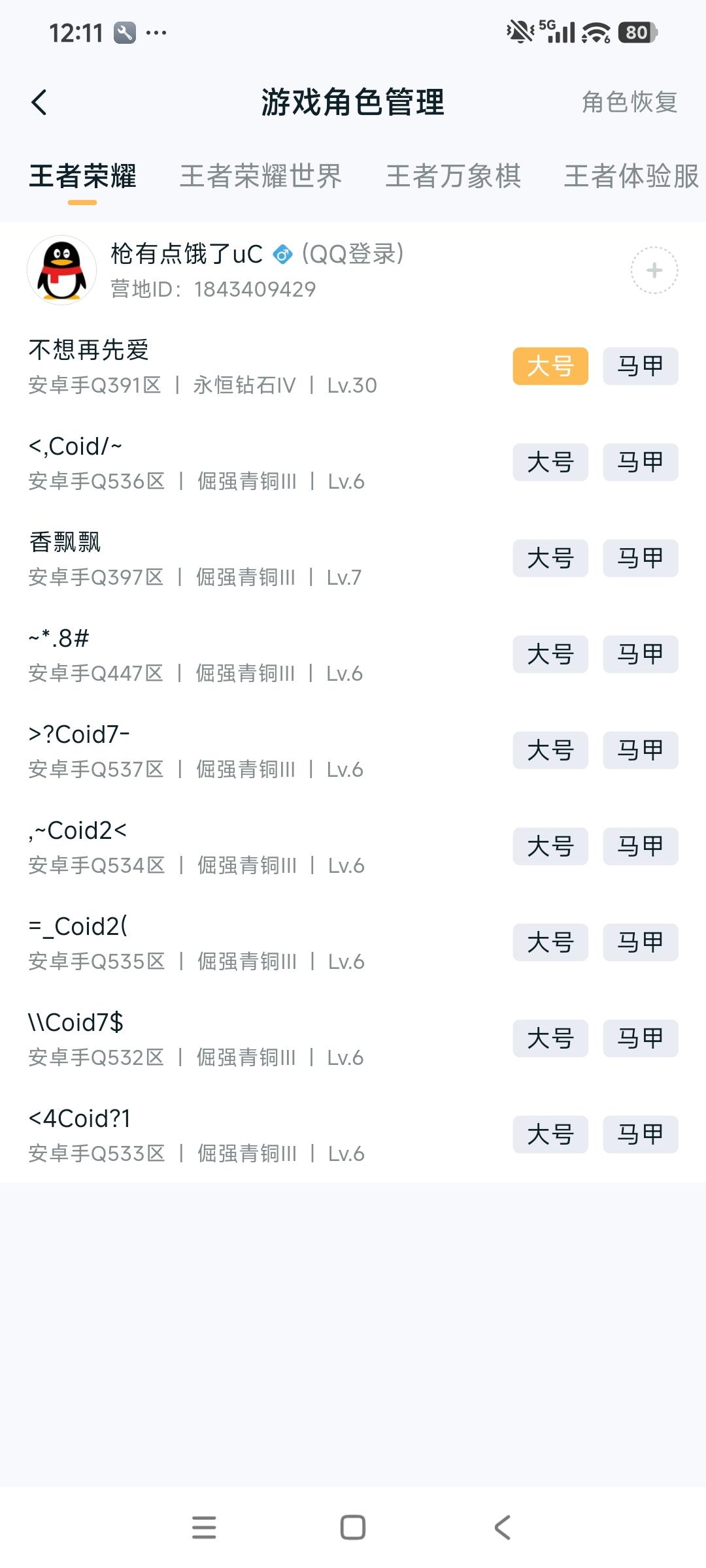Tap the dashed plus circle to add role
Image resolution: width=706 pixels, height=1568 pixels.
click(x=654, y=269)
